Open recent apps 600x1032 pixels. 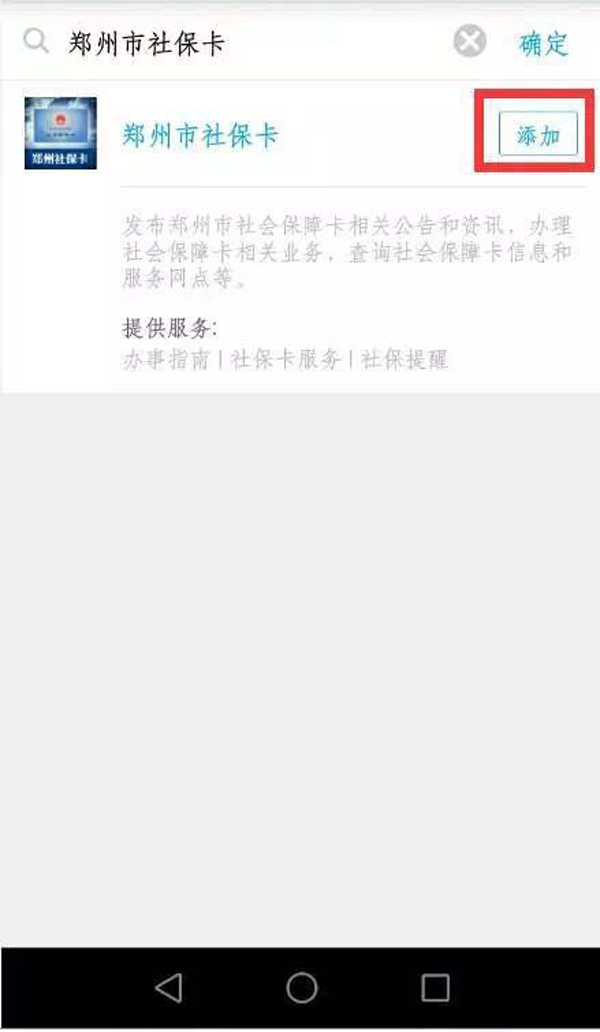click(435, 988)
